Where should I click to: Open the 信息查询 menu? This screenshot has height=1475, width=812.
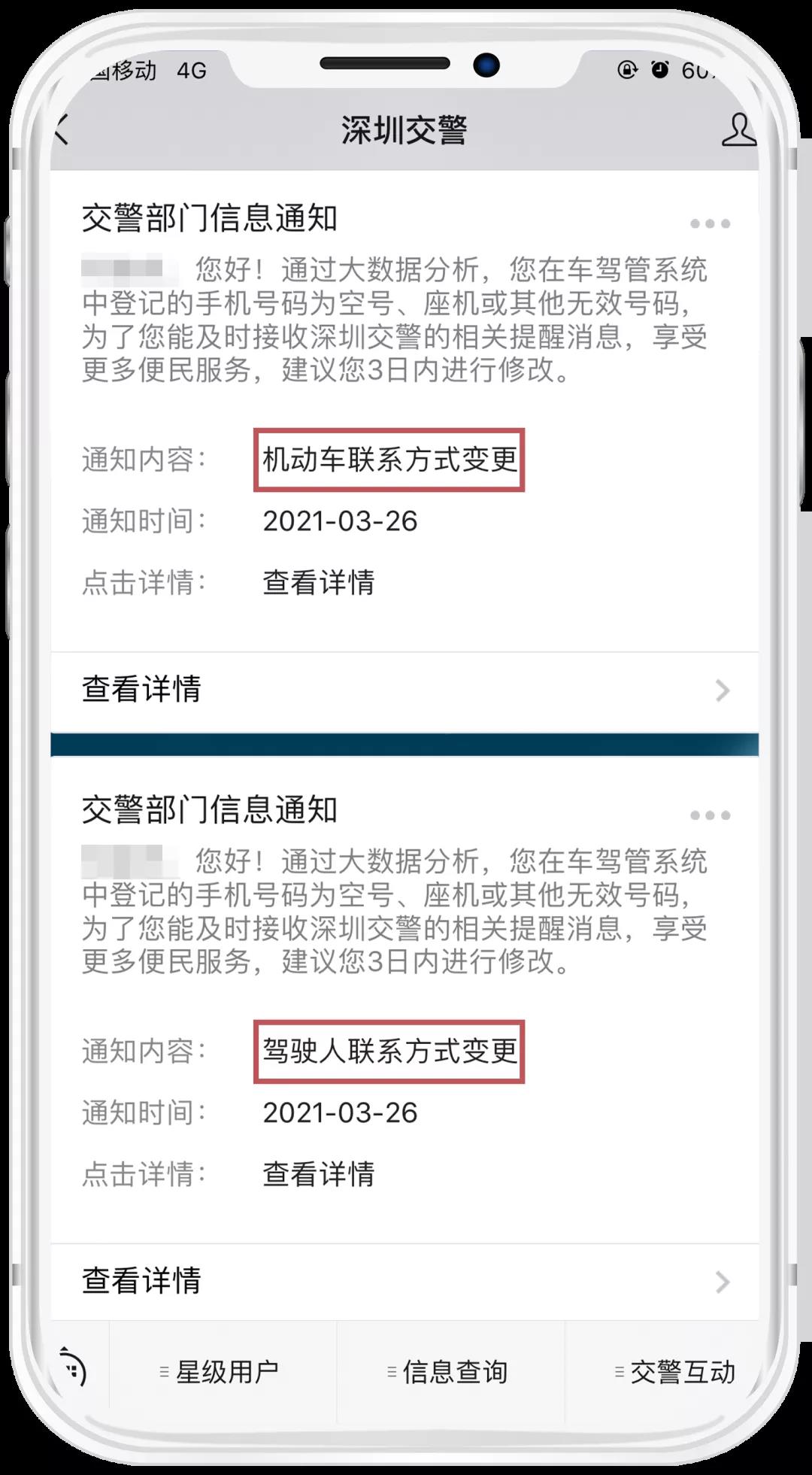coord(450,1372)
